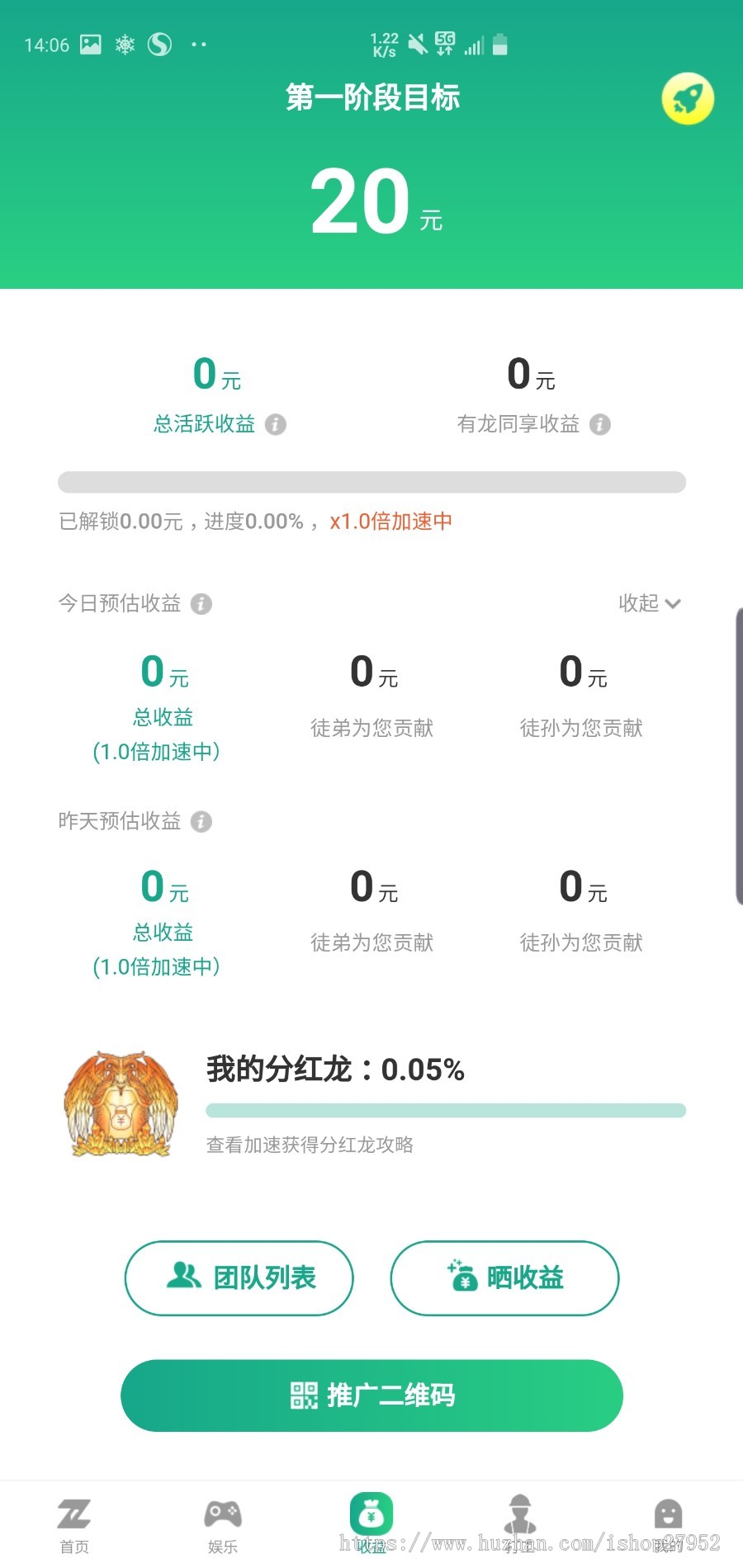Tap the 分红龙 progress bar
The width and height of the screenshot is (743, 1568).
pyautogui.click(x=446, y=1108)
